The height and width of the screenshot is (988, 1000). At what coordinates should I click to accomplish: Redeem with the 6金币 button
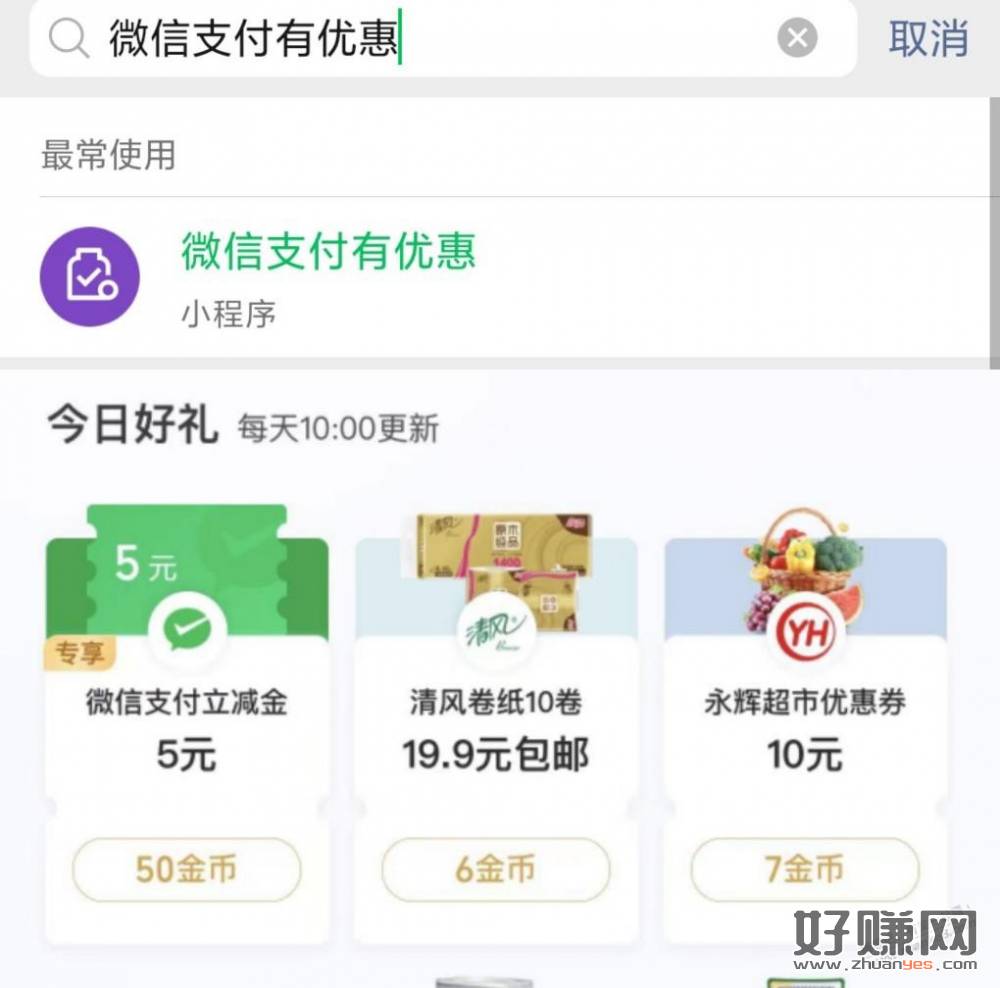[x=496, y=869]
